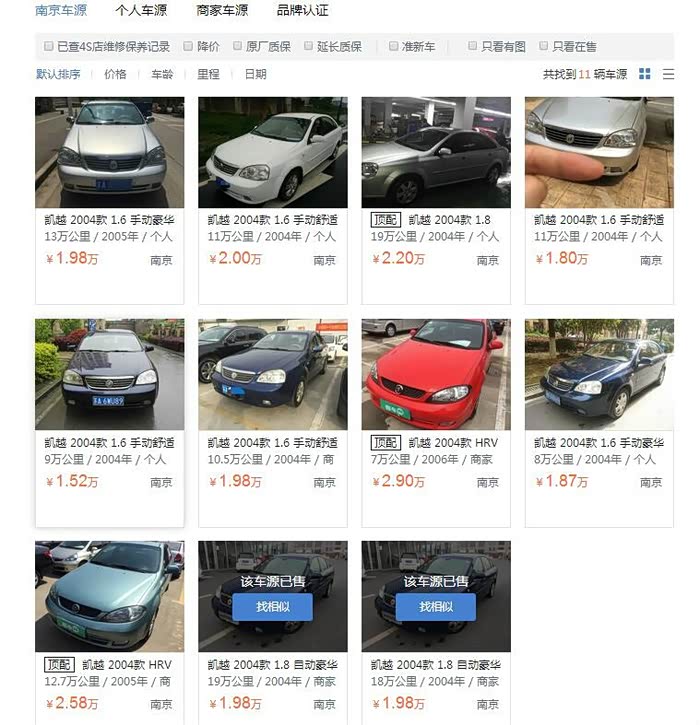The height and width of the screenshot is (725, 700).
Task: Open the red 凯越 HRV ¥2.90万 listing
Action: [436, 423]
